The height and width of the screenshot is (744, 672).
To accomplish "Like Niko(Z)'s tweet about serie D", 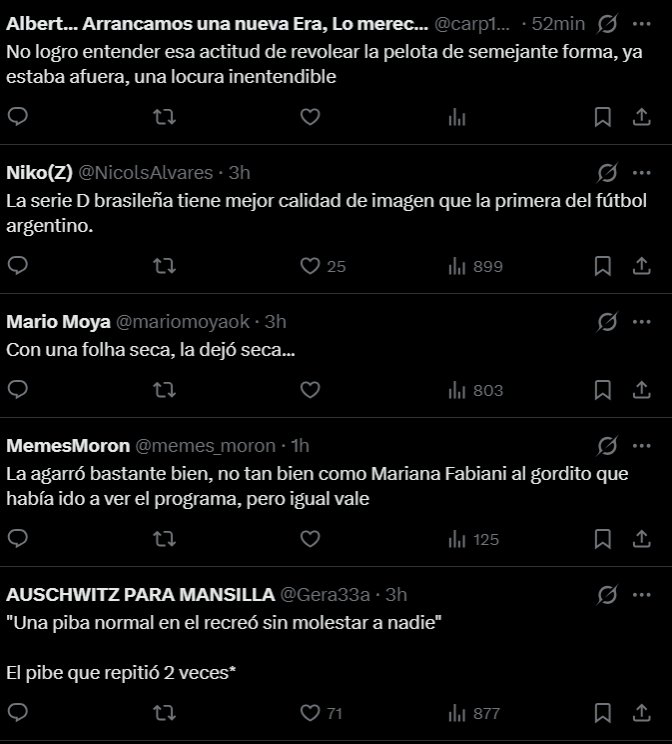I will coord(310,266).
